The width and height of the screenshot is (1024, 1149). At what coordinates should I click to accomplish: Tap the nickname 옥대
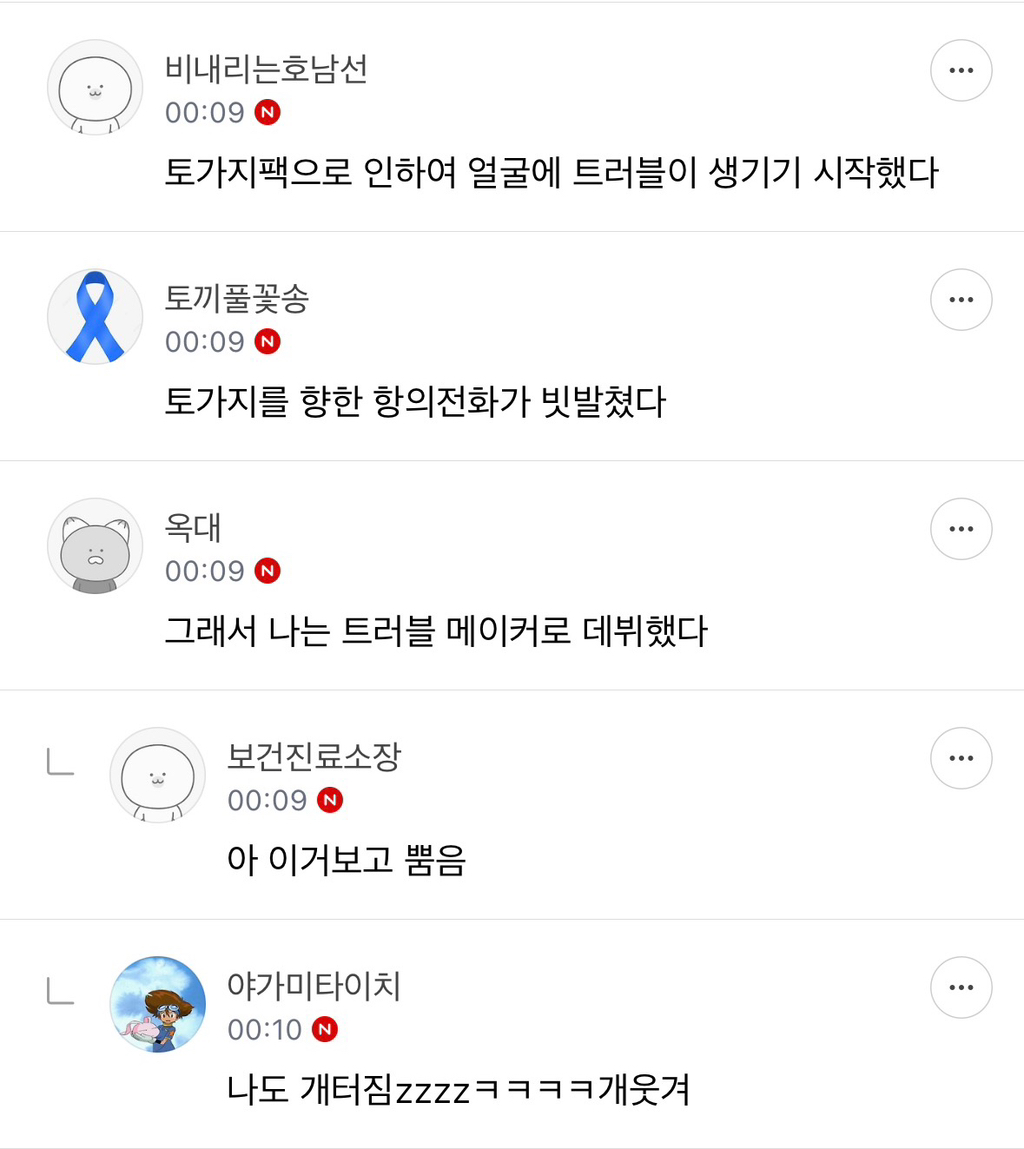click(x=193, y=527)
